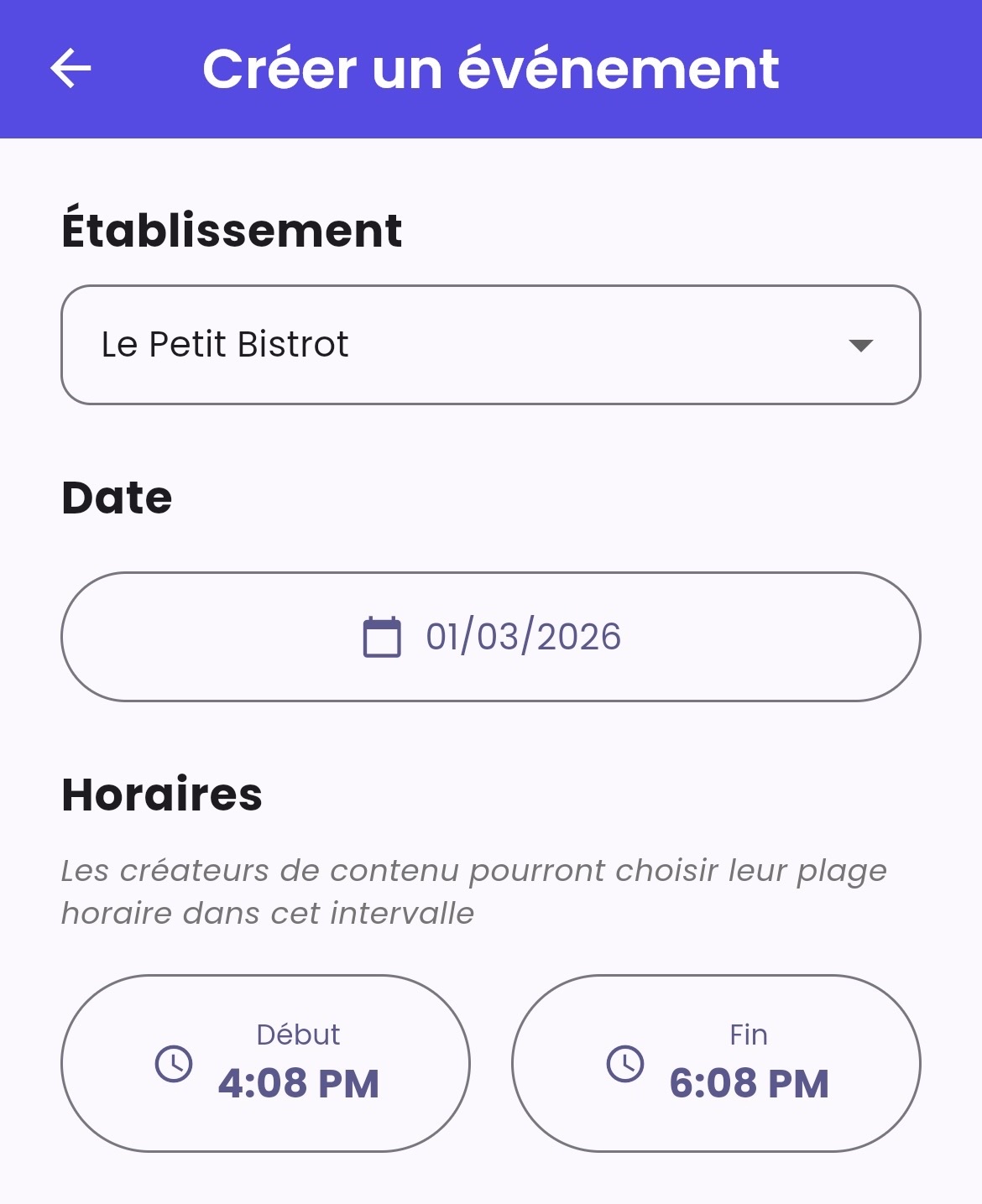Click the italic hint text under Horaires

[475, 892]
